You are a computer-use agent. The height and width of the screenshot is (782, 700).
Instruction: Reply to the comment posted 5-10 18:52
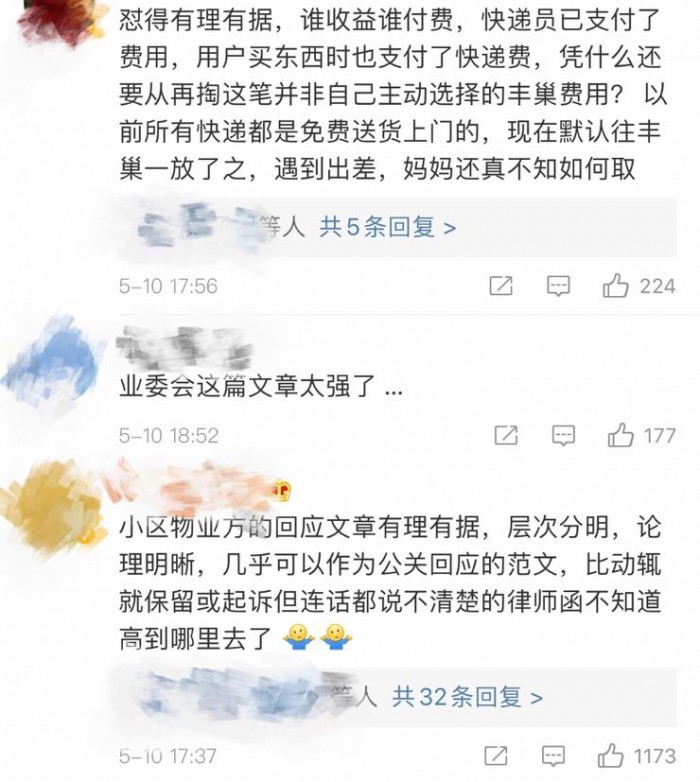[564, 436]
